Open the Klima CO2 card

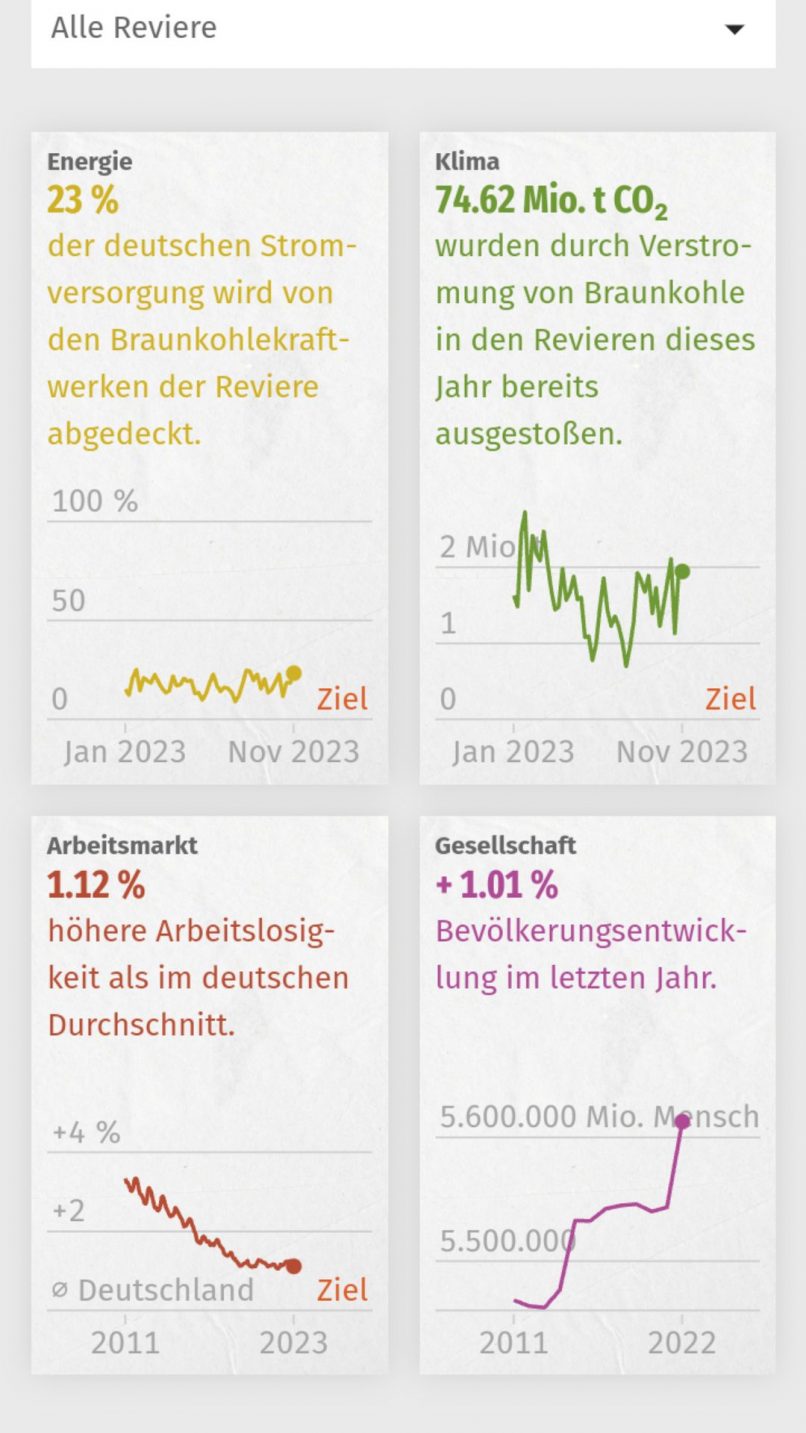click(x=597, y=457)
